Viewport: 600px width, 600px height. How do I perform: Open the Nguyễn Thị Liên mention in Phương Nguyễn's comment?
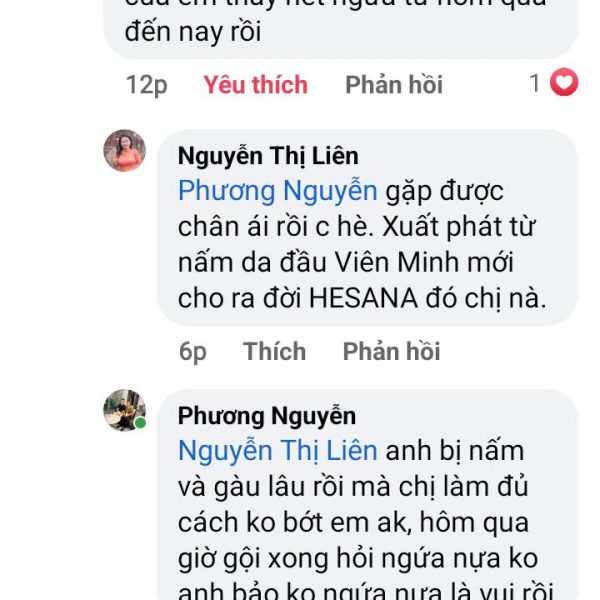[x=277, y=450]
